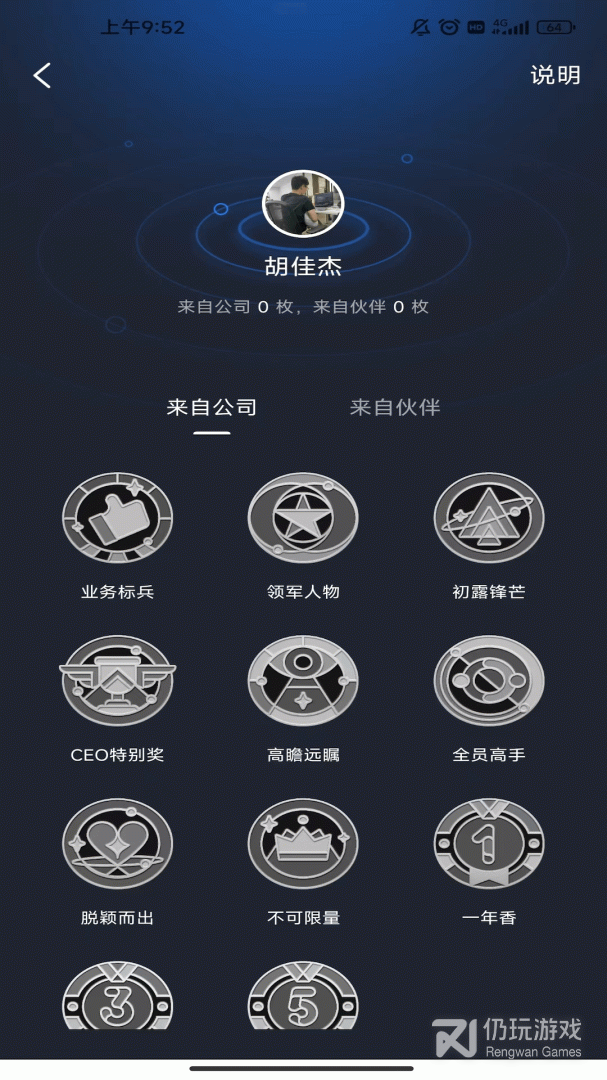Viewport: 607px width, 1080px height.
Task: Go back using the top-left arrow
Action: (42, 76)
